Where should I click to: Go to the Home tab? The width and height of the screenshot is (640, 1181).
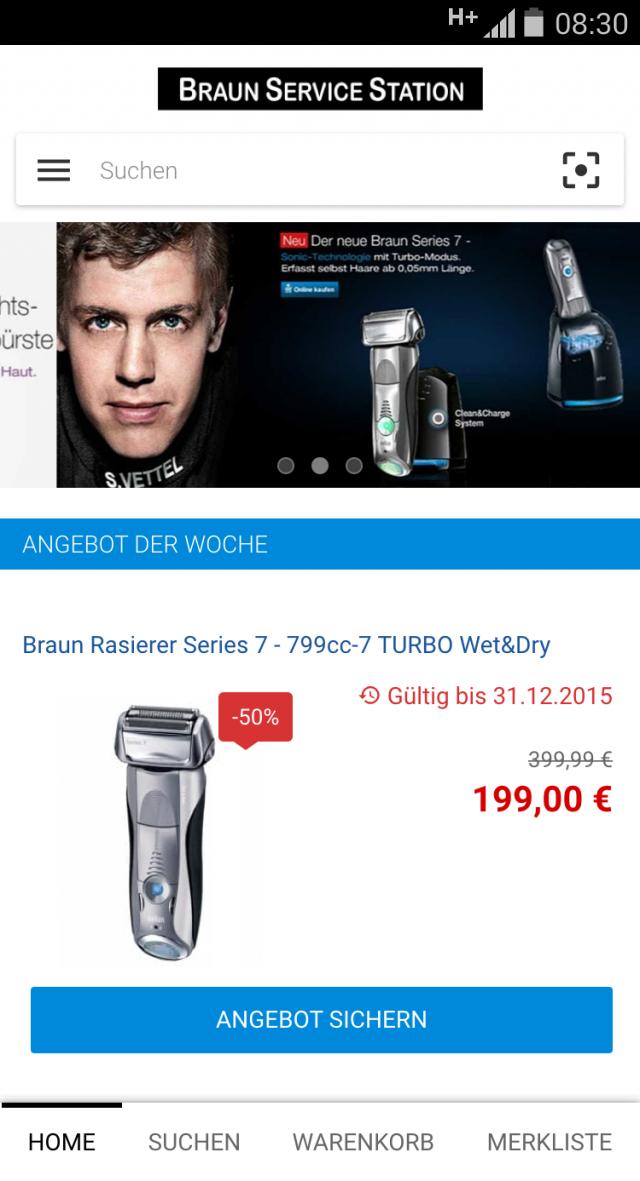(x=62, y=1142)
